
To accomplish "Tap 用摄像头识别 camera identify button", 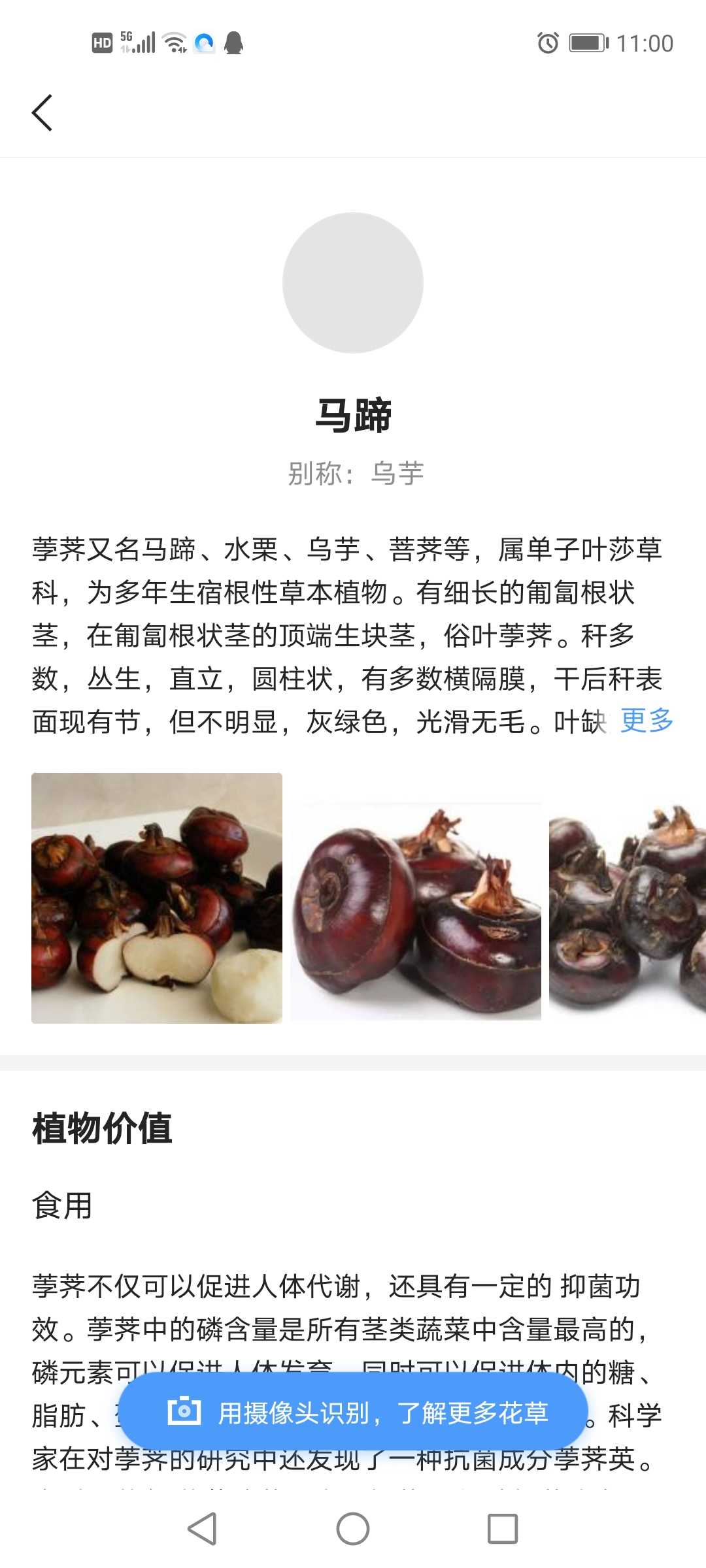I will [x=353, y=1413].
